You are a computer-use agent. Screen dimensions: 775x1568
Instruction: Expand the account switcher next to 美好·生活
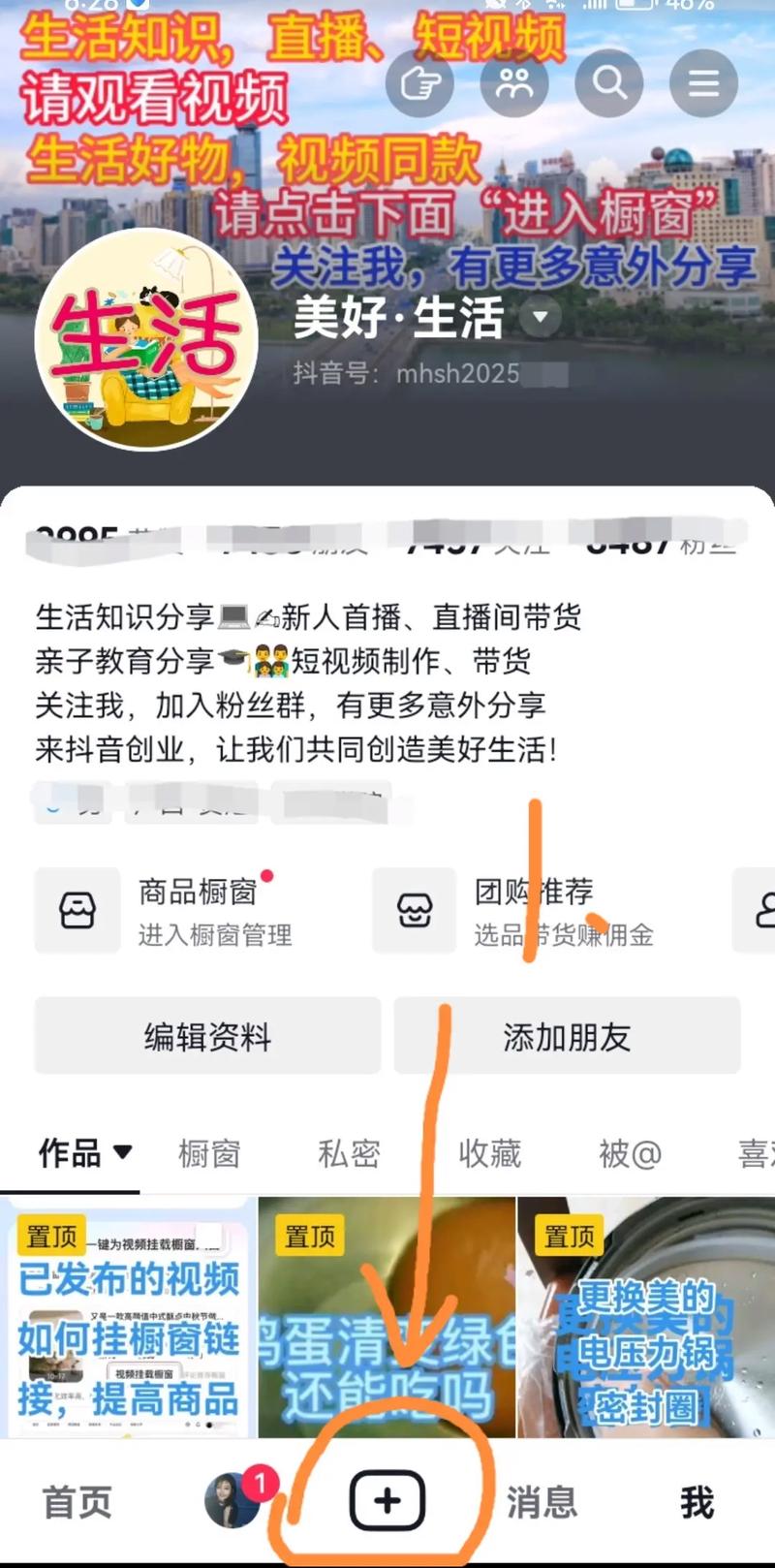pos(541,317)
